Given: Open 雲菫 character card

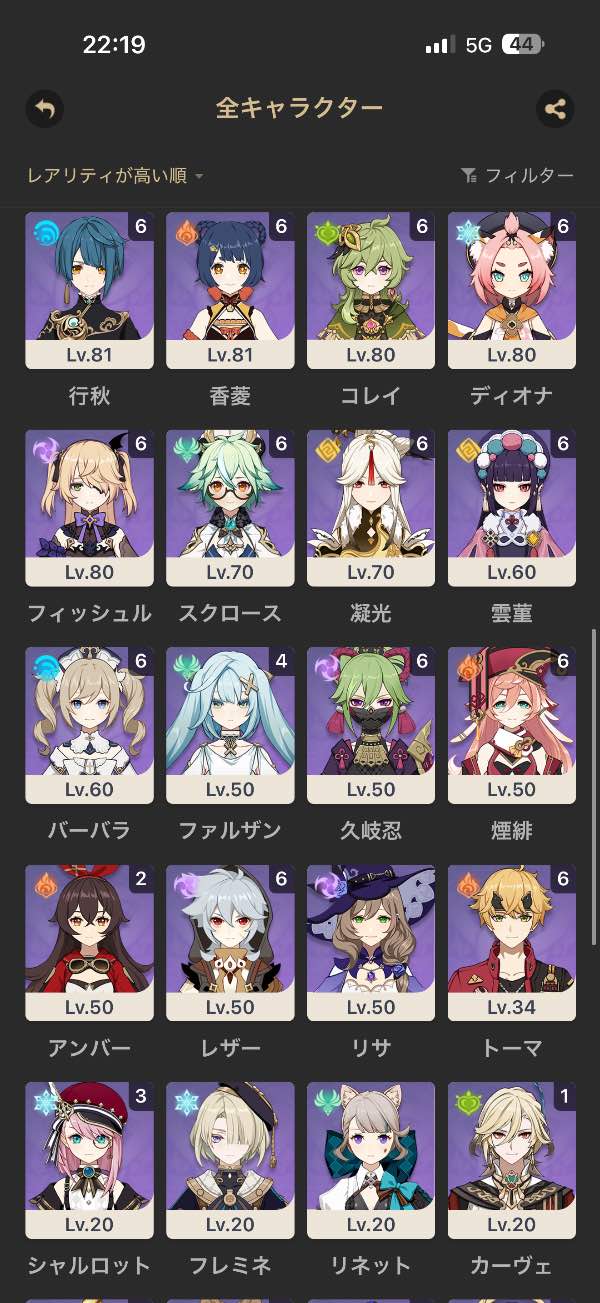Looking at the screenshot, I should point(511,507).
